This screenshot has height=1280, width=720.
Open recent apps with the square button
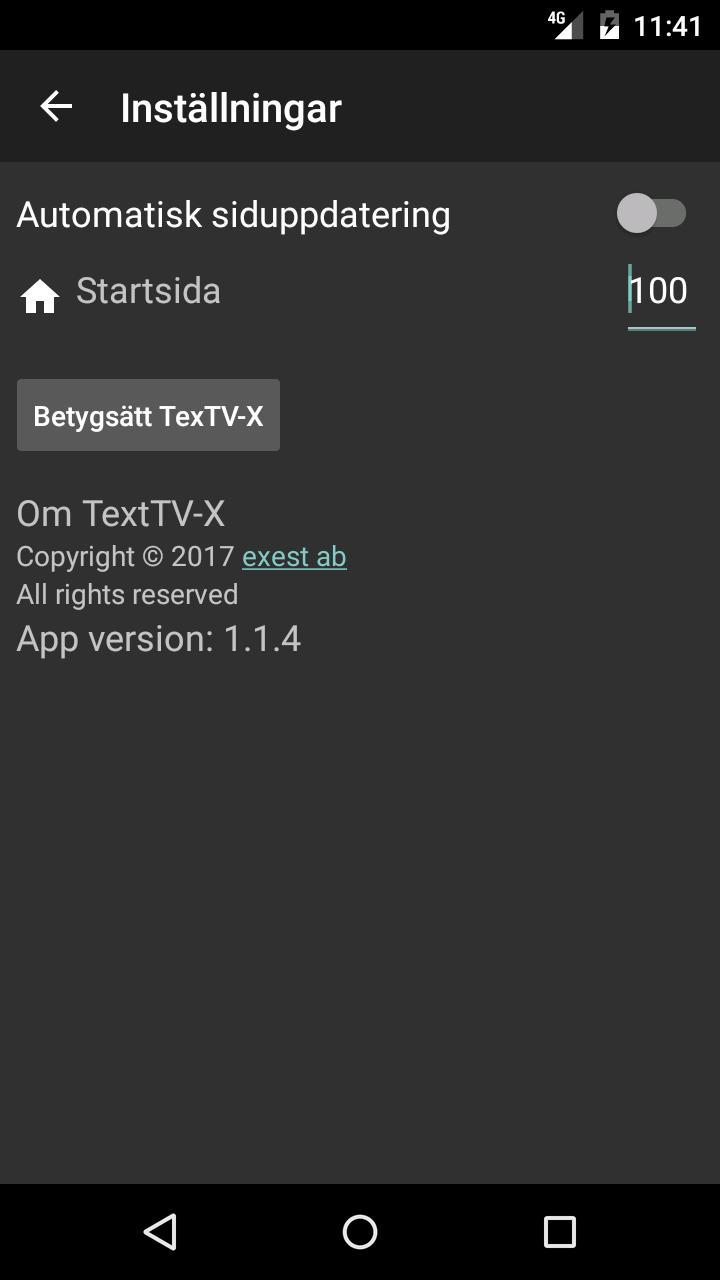(558, 1232)
